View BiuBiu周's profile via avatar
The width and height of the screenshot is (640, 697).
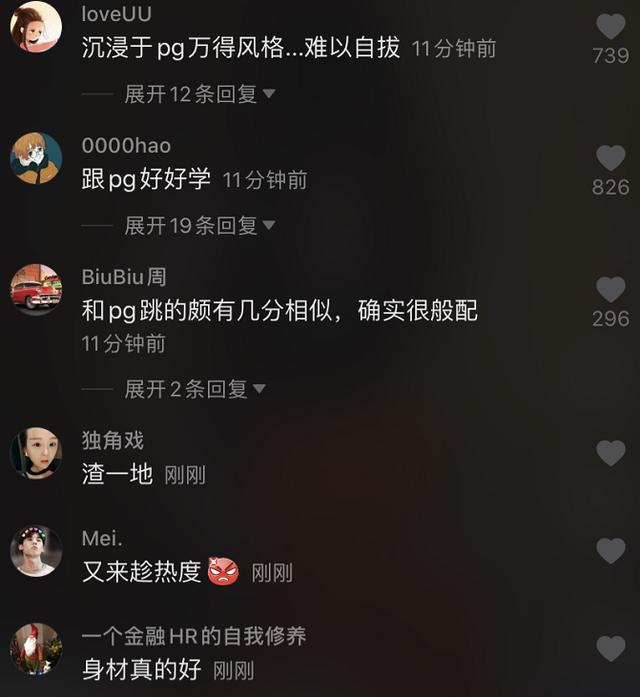click(36, 290)
